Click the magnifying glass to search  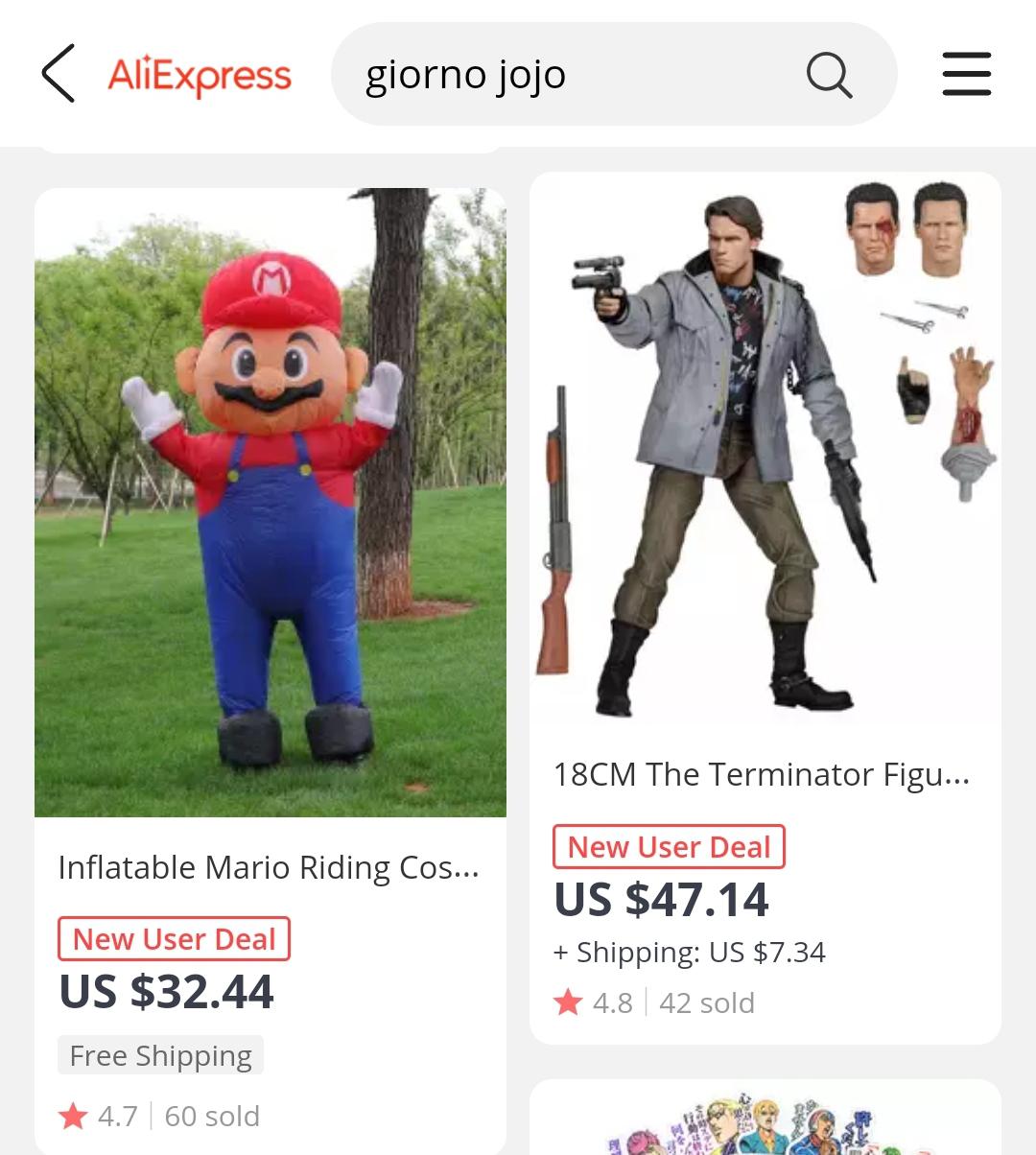[828, 74]
